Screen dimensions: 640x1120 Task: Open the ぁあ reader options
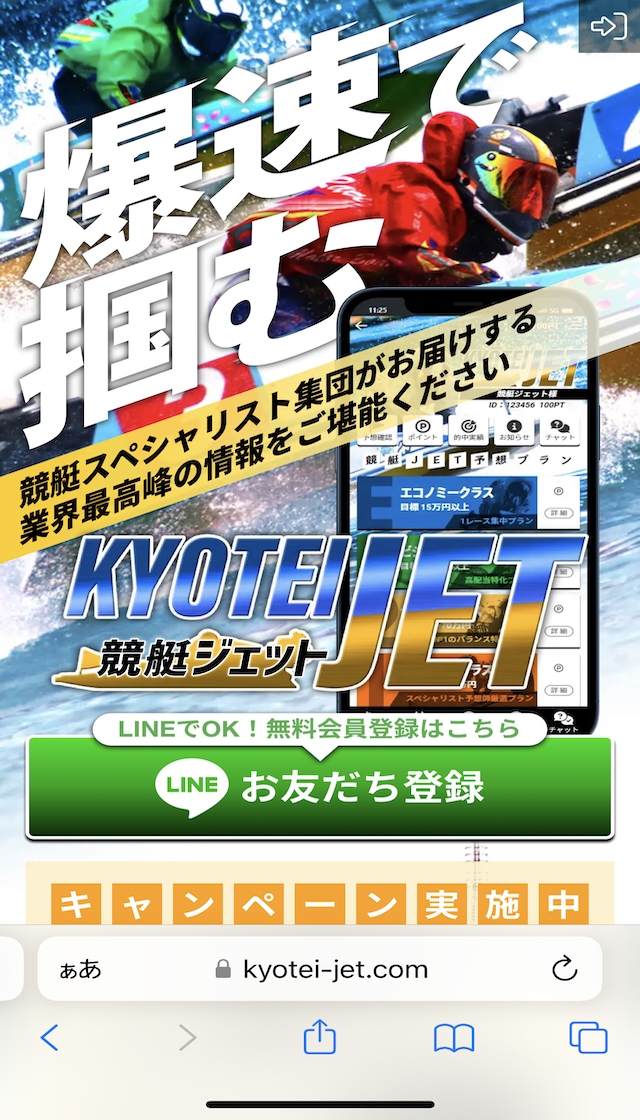tap(80, 969)
